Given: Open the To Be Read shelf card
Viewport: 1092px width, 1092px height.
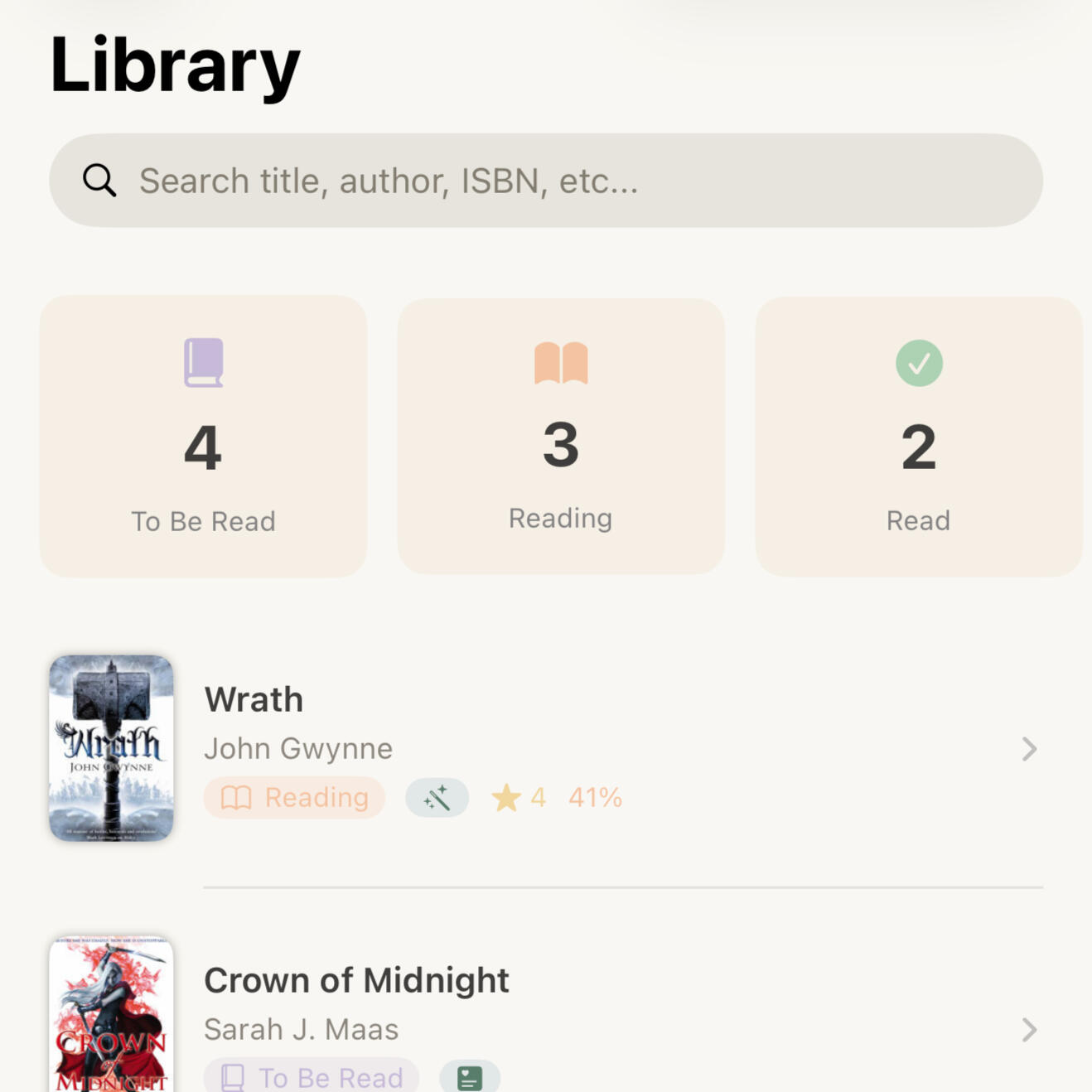Looking at the screenshot, I should (x=203, y=436).
